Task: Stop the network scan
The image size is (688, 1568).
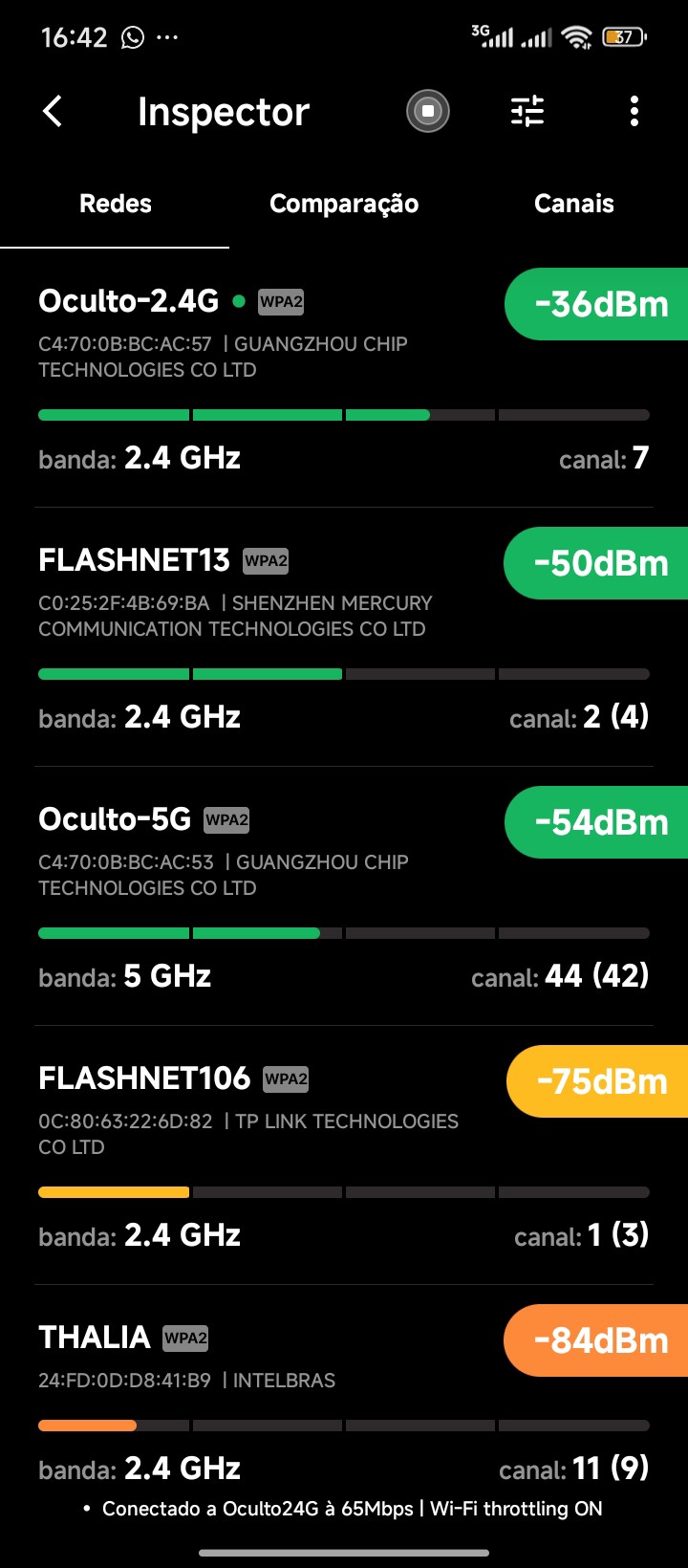Action: (x=428, y=112)
